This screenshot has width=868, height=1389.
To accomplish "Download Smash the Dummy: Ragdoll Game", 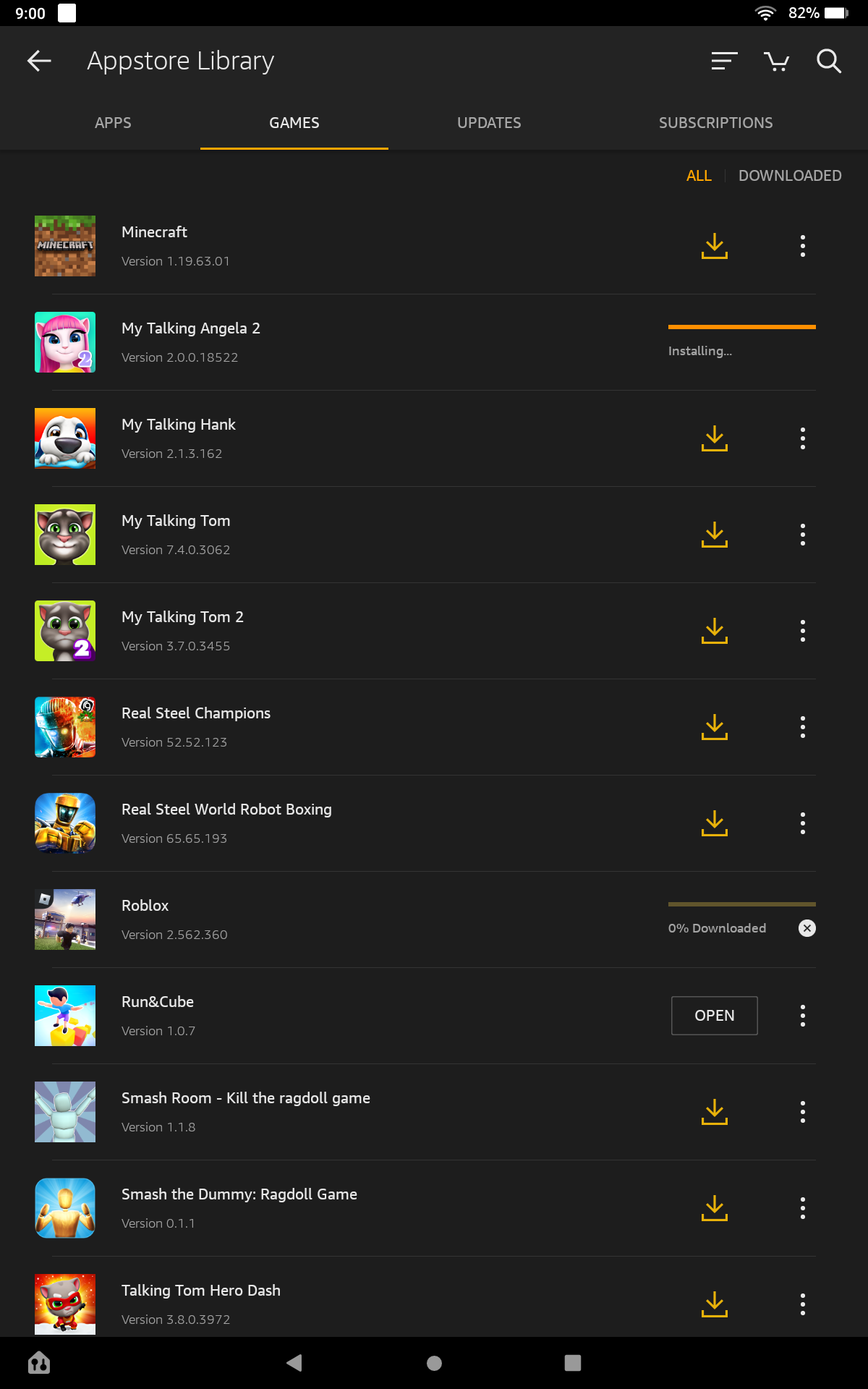I will 714,1208.
